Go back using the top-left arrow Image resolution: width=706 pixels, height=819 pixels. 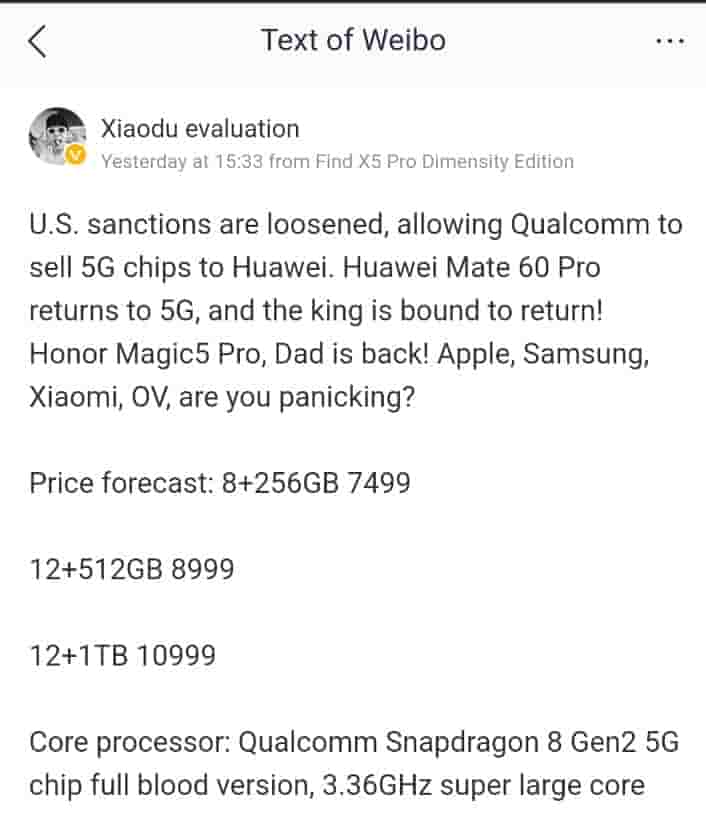click(x=38, y=42)
